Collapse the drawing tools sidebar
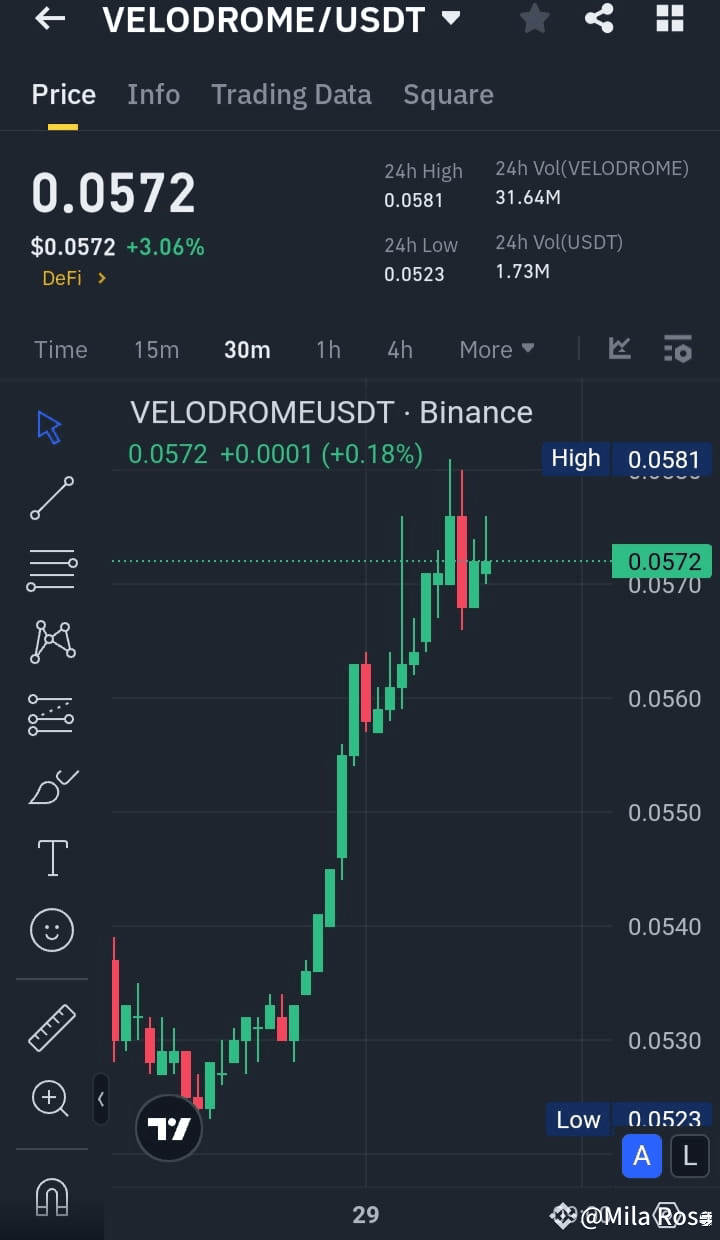720x1240 pixels. [x=101, y=1098]
